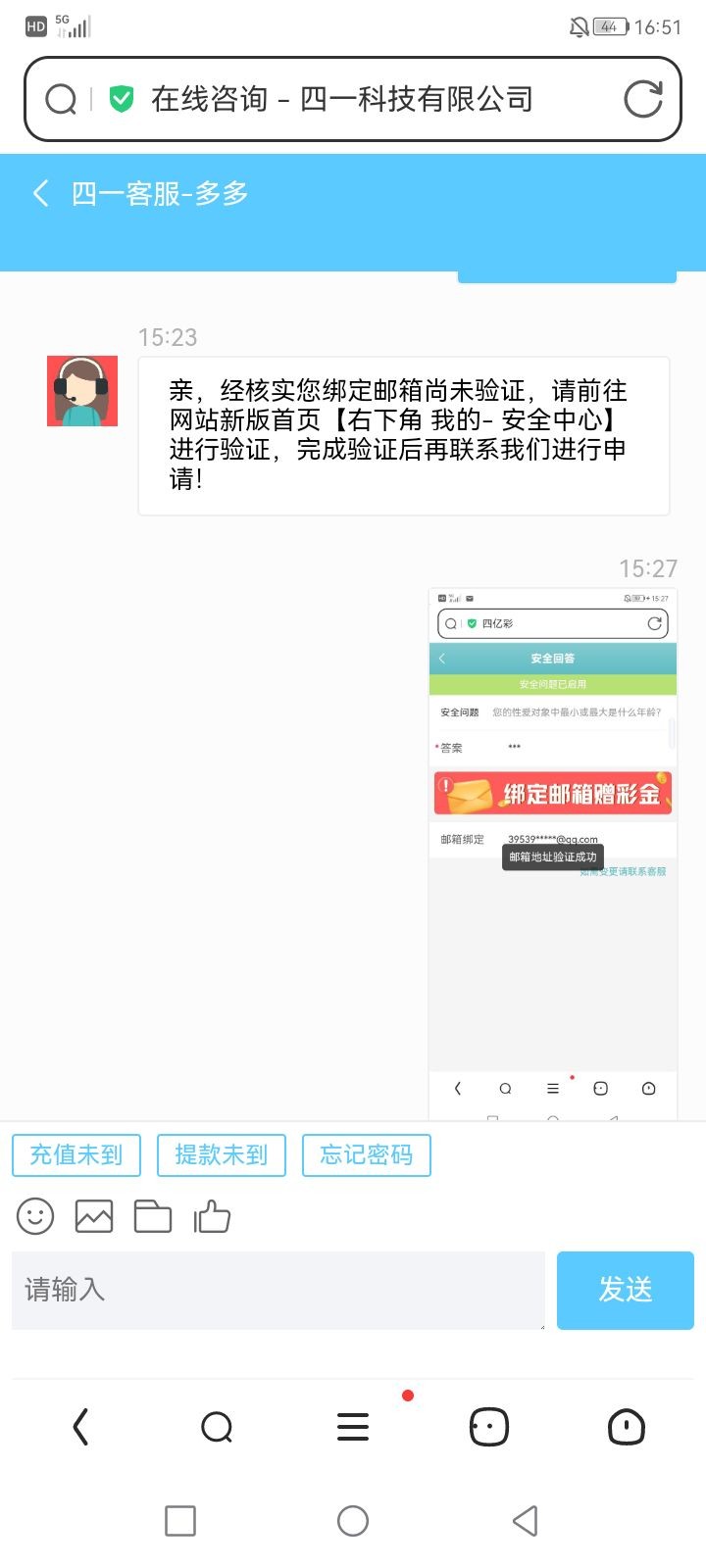Reload the page with the refresh icon
The image size is (706, 1568).
[x=643, y=99]
